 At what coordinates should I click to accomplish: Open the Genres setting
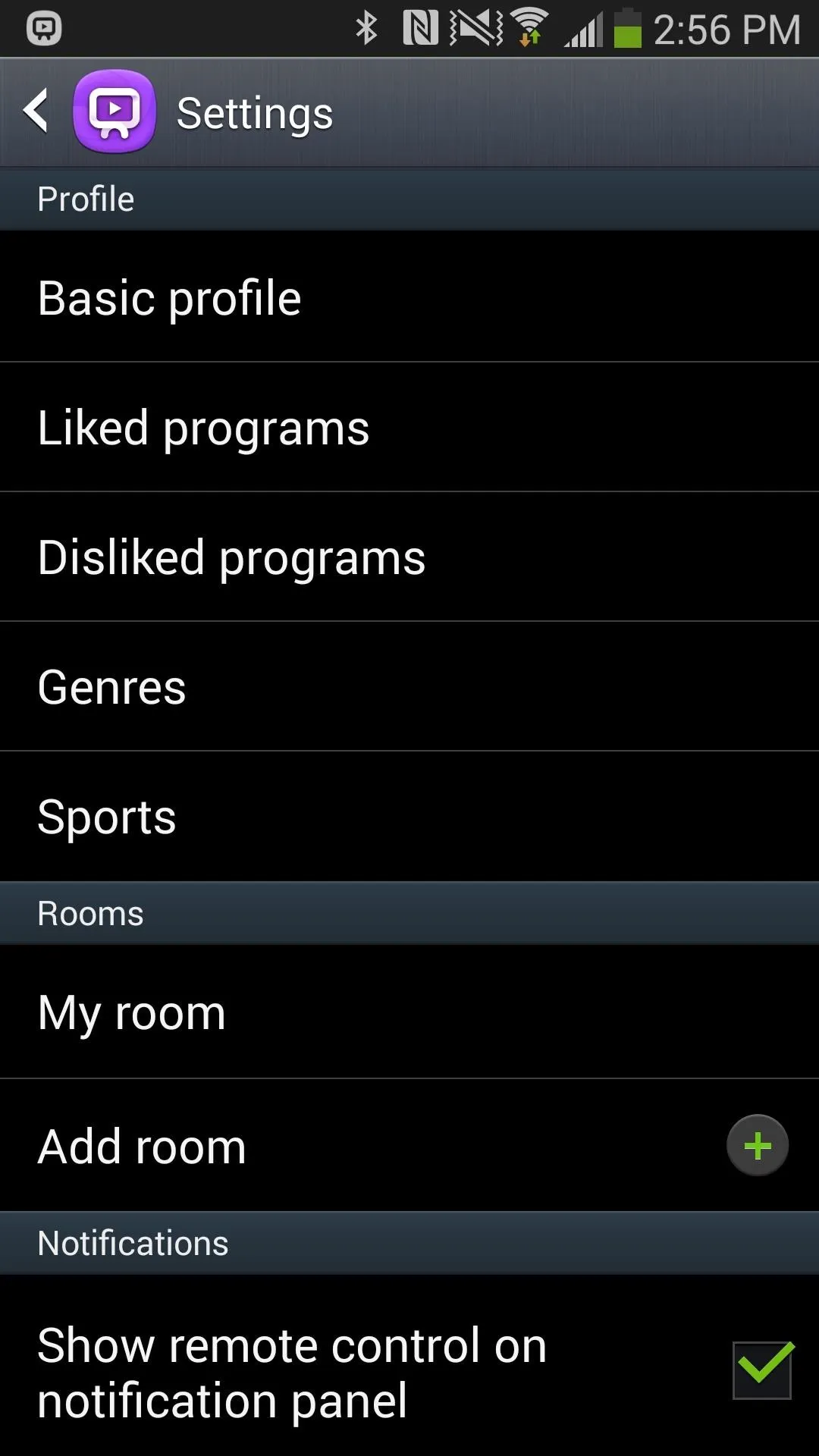(x=409, y=686)
